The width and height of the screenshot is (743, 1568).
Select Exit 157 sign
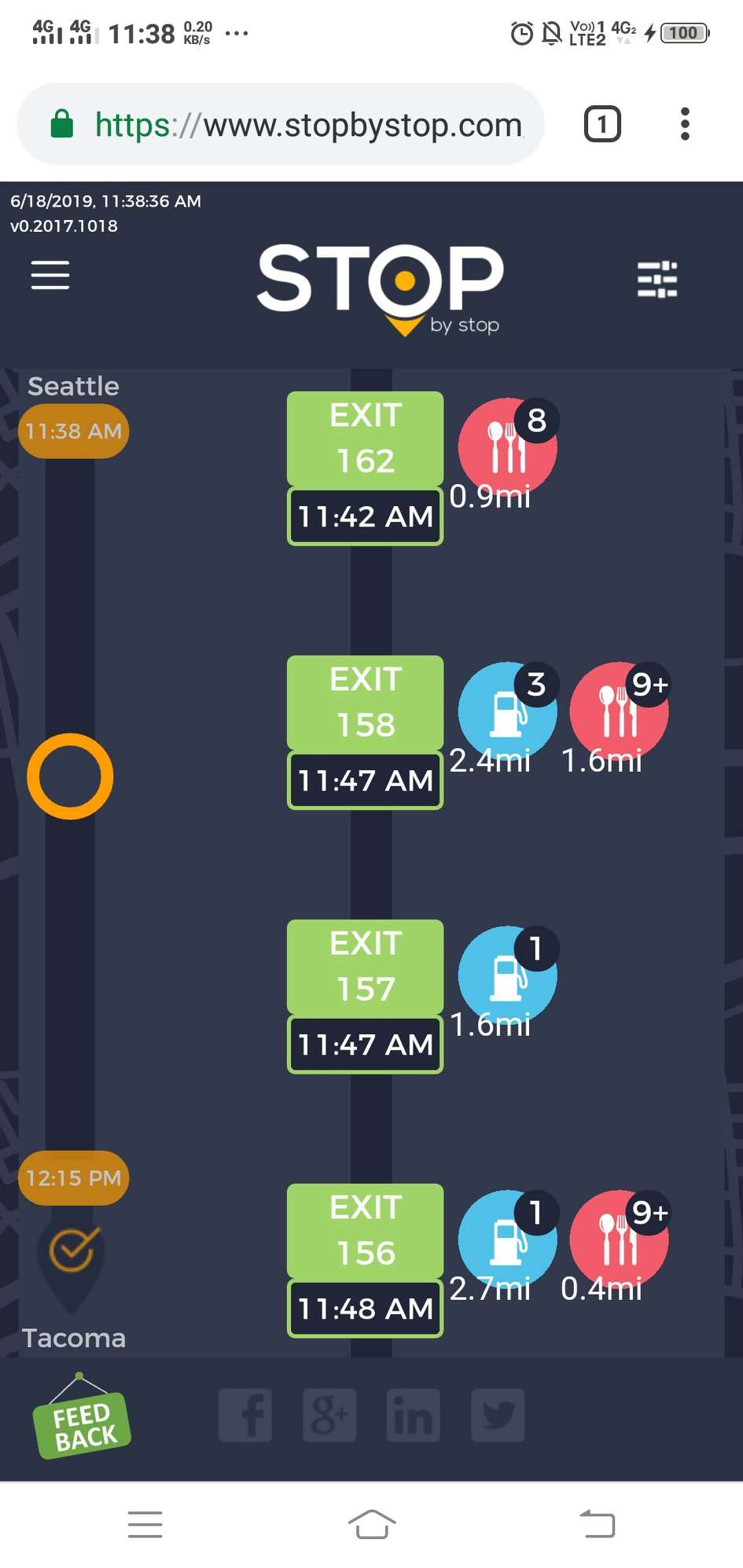(x=365, y=968)
